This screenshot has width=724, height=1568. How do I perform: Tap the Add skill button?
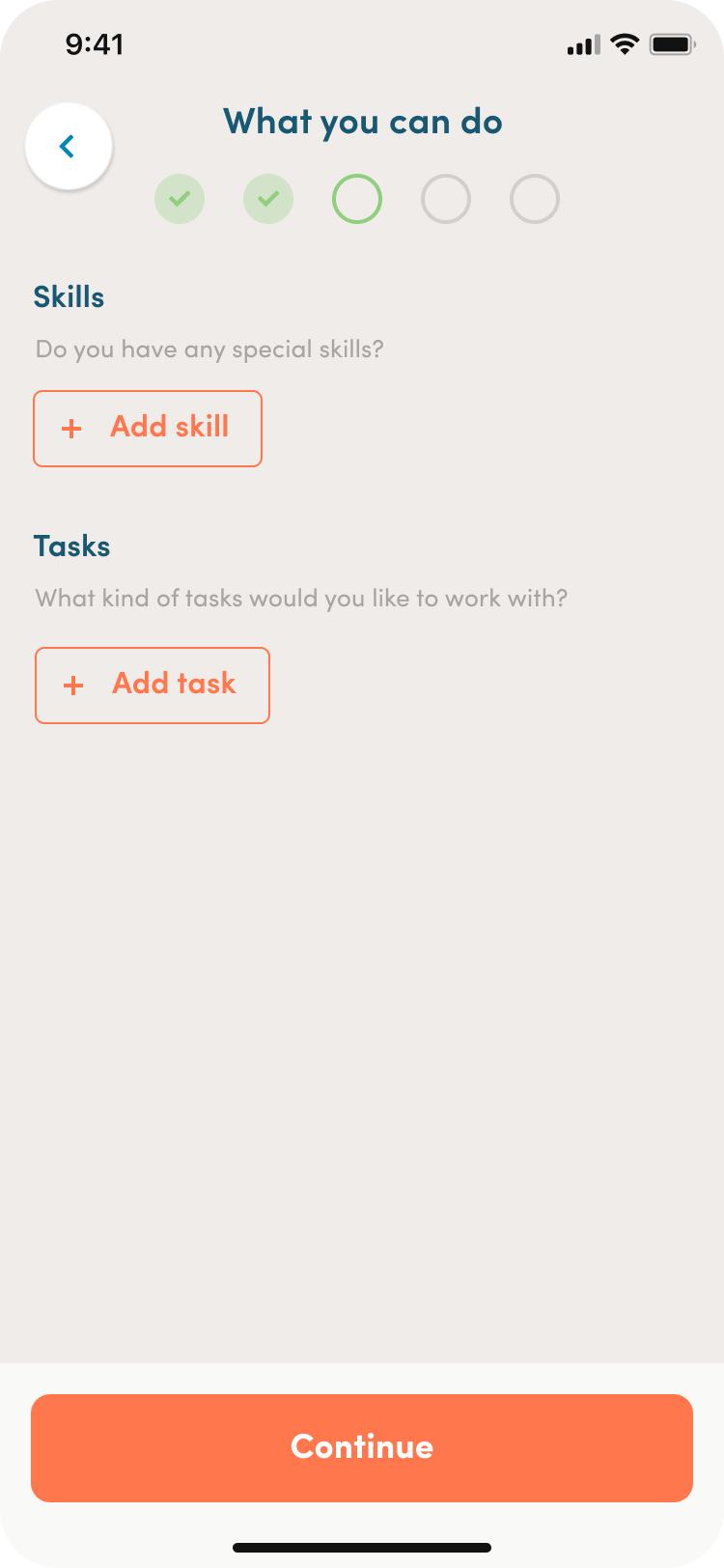pos(148,428)
